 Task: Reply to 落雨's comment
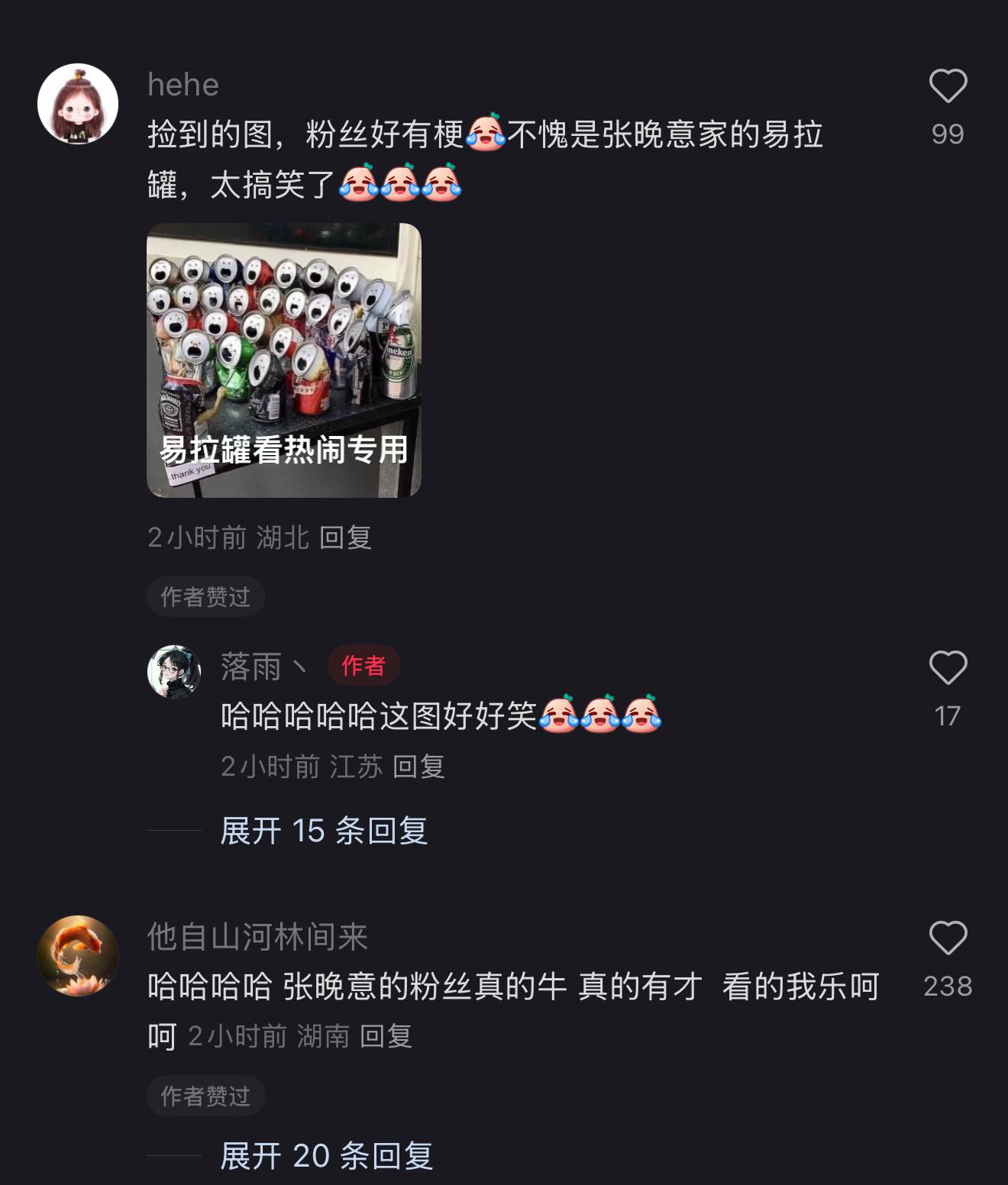[x=418, y=767]
